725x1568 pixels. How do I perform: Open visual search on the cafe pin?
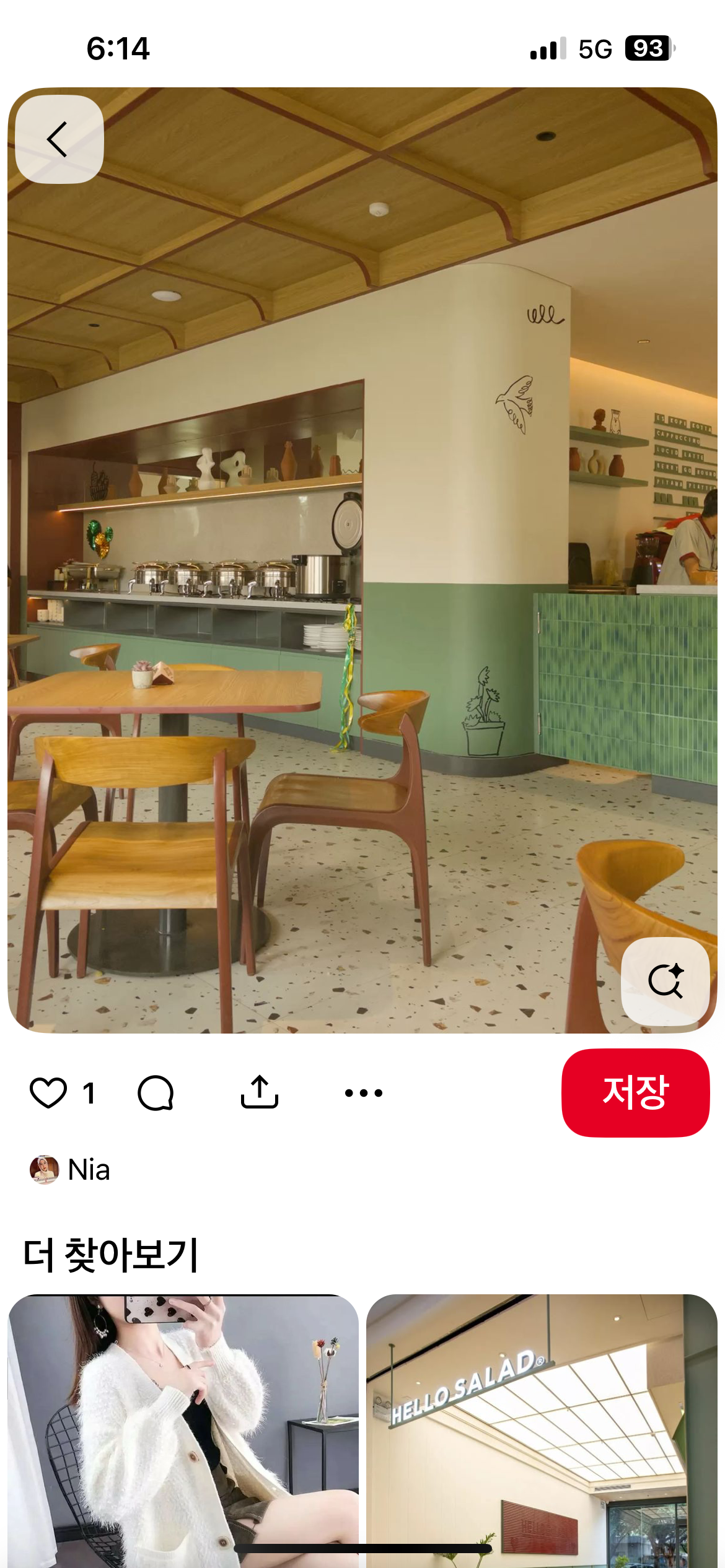(x=665, y=981)
